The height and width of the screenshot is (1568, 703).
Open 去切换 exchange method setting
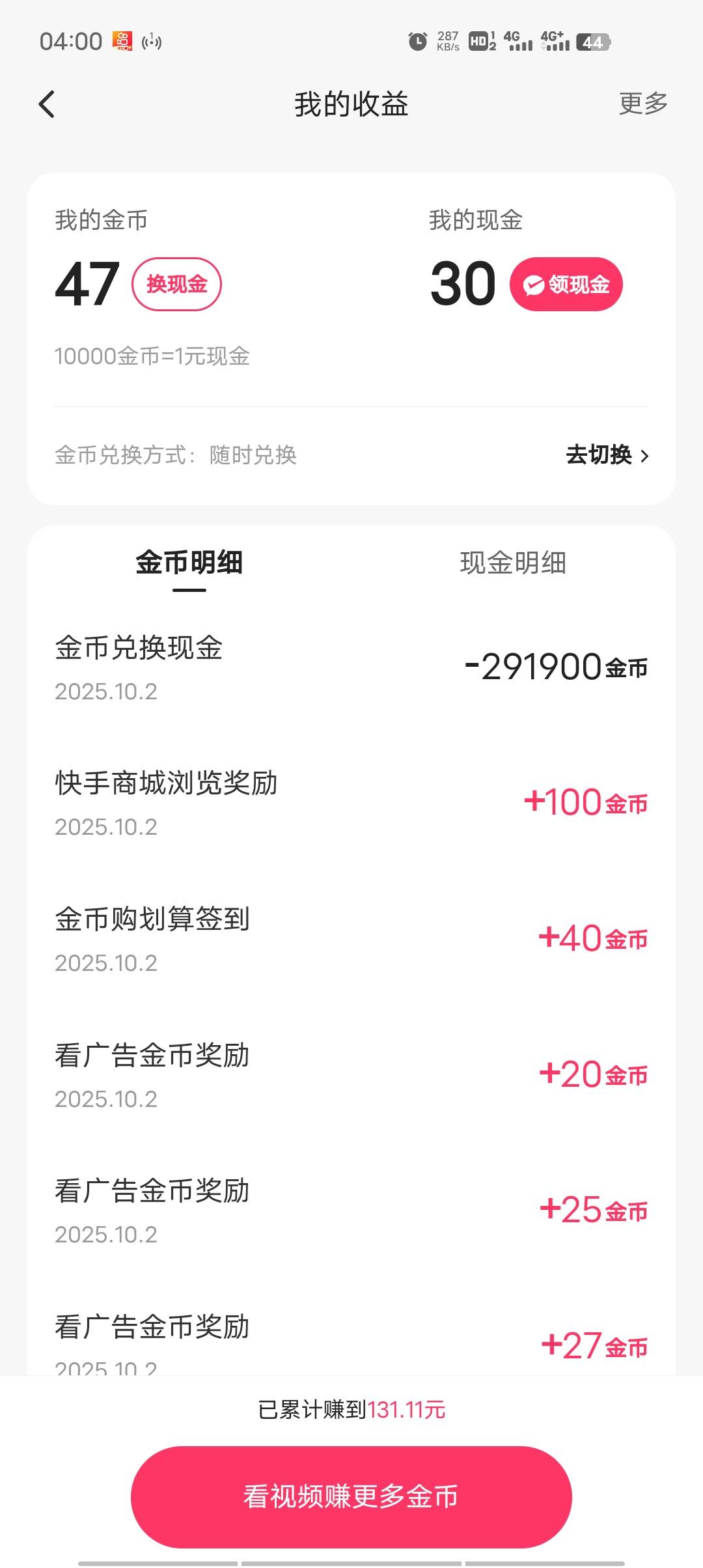[x=607, y=455]
